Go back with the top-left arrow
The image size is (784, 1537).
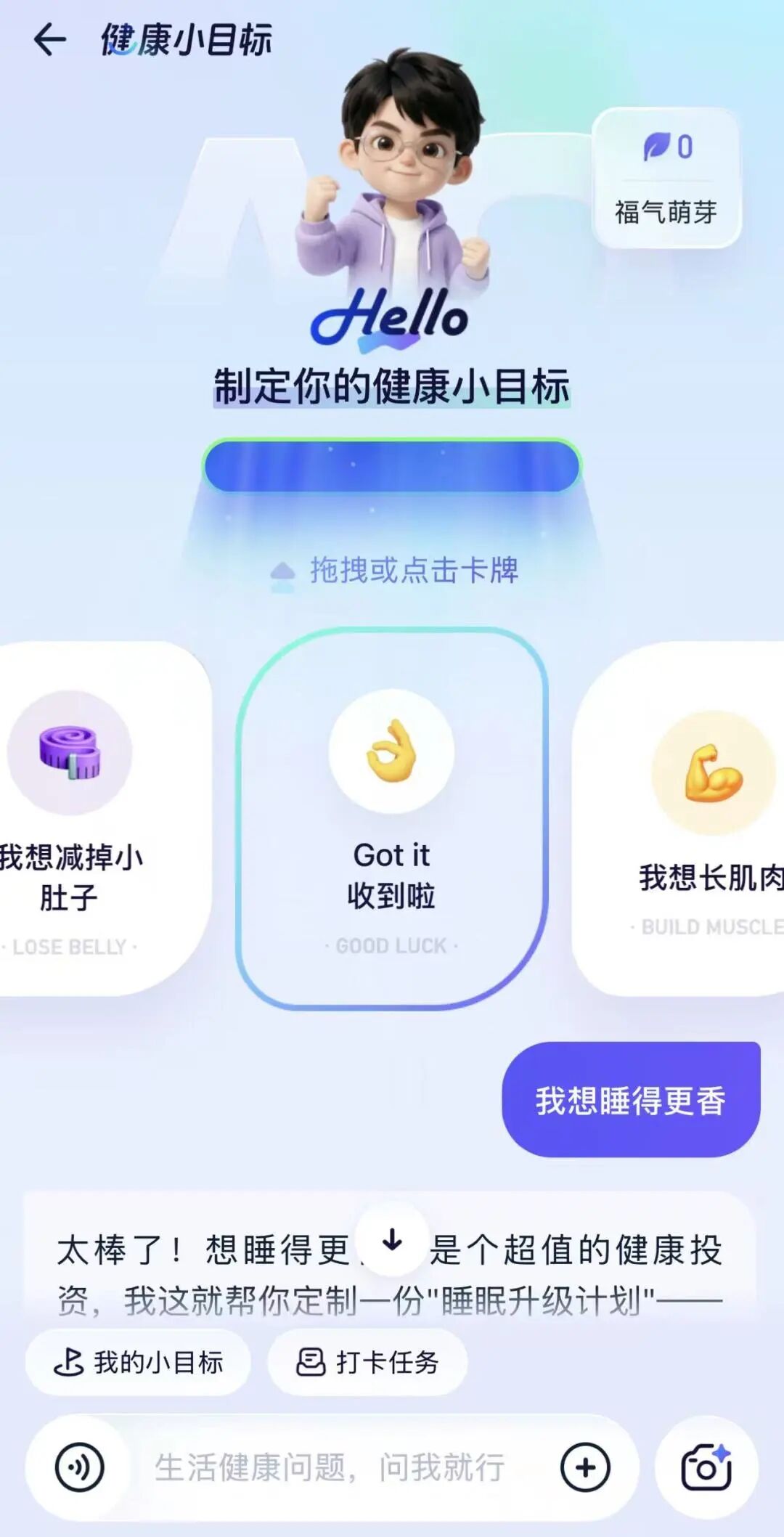(49, 39)
